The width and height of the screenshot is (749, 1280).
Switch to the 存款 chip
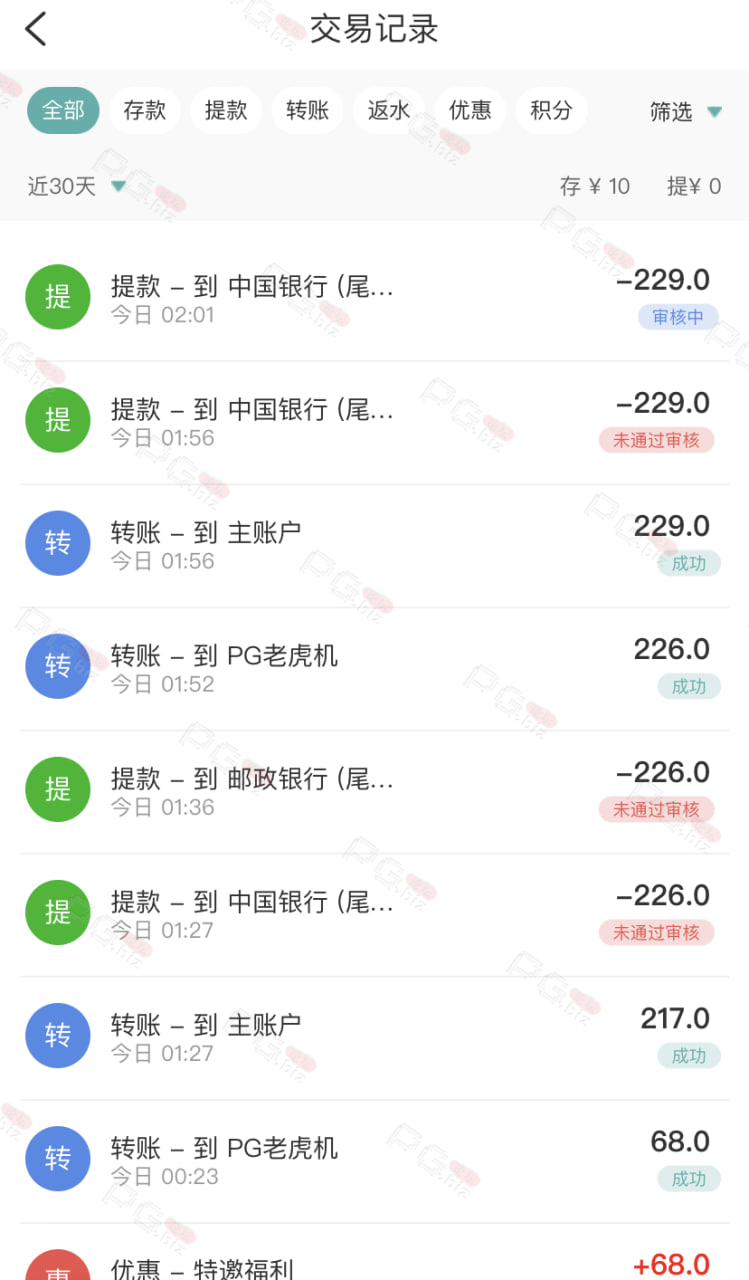[x=145, y=110]
